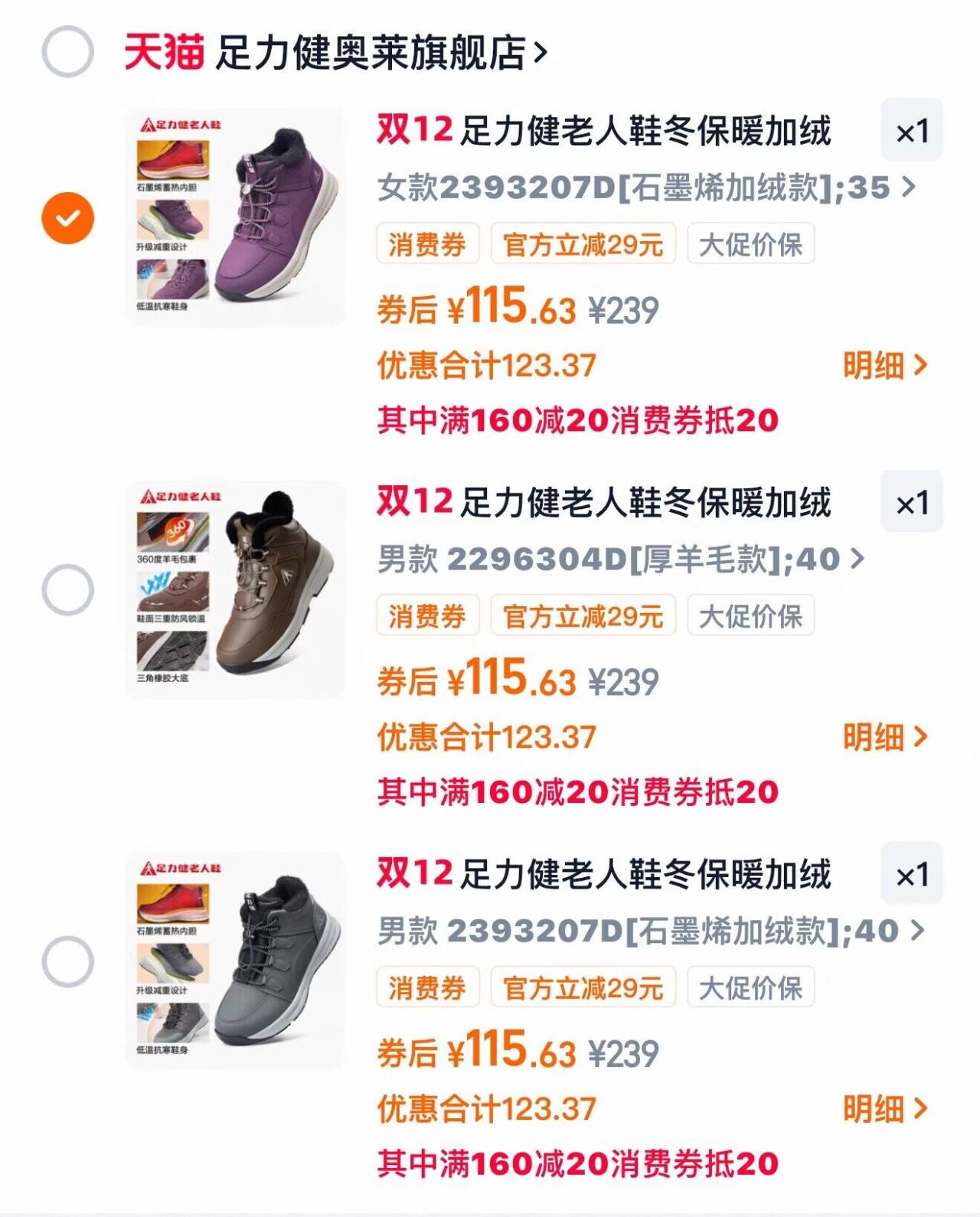This screenshot has height=1217, width=980.
Task: Adjust ×1 quantity for the brown shoe
Action: coord(911,503)
